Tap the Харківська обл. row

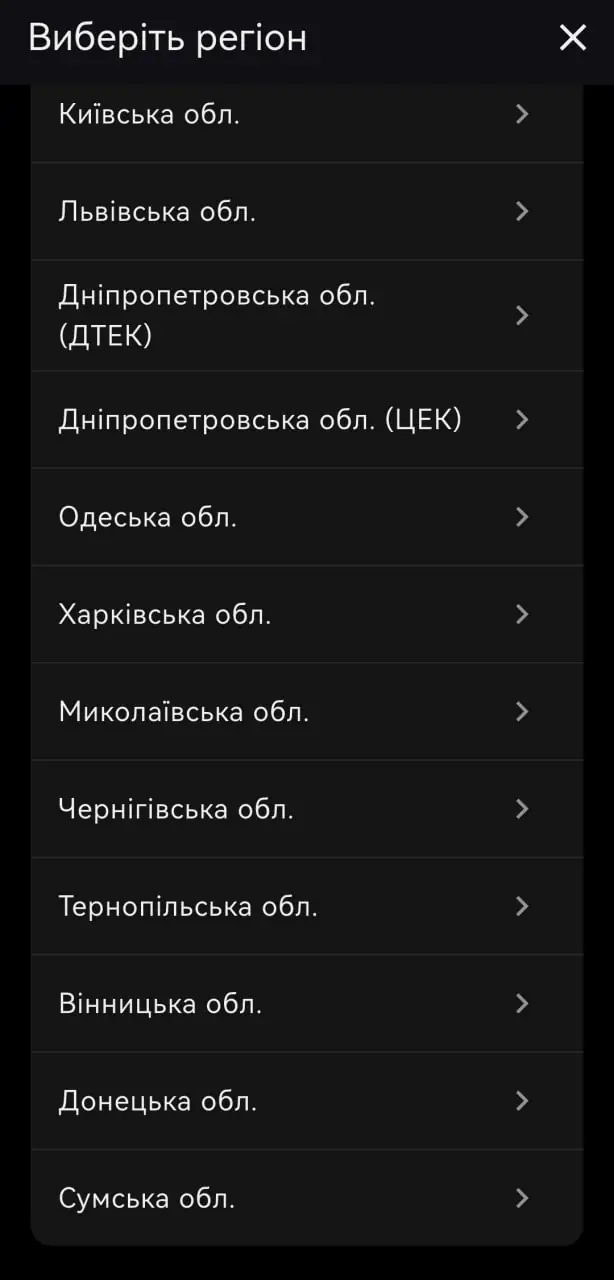point(306,614)
